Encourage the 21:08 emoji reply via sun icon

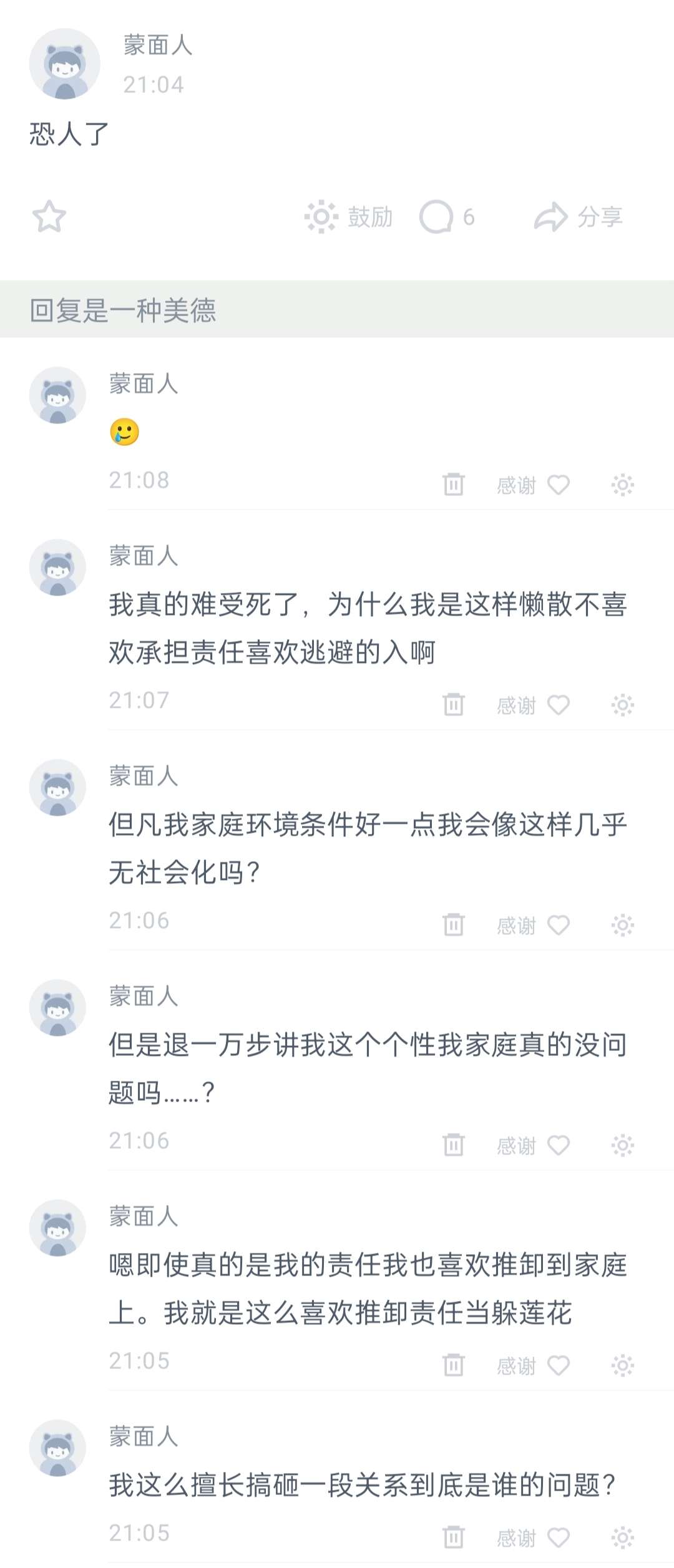pyautogui.click(x=622, y=485)
